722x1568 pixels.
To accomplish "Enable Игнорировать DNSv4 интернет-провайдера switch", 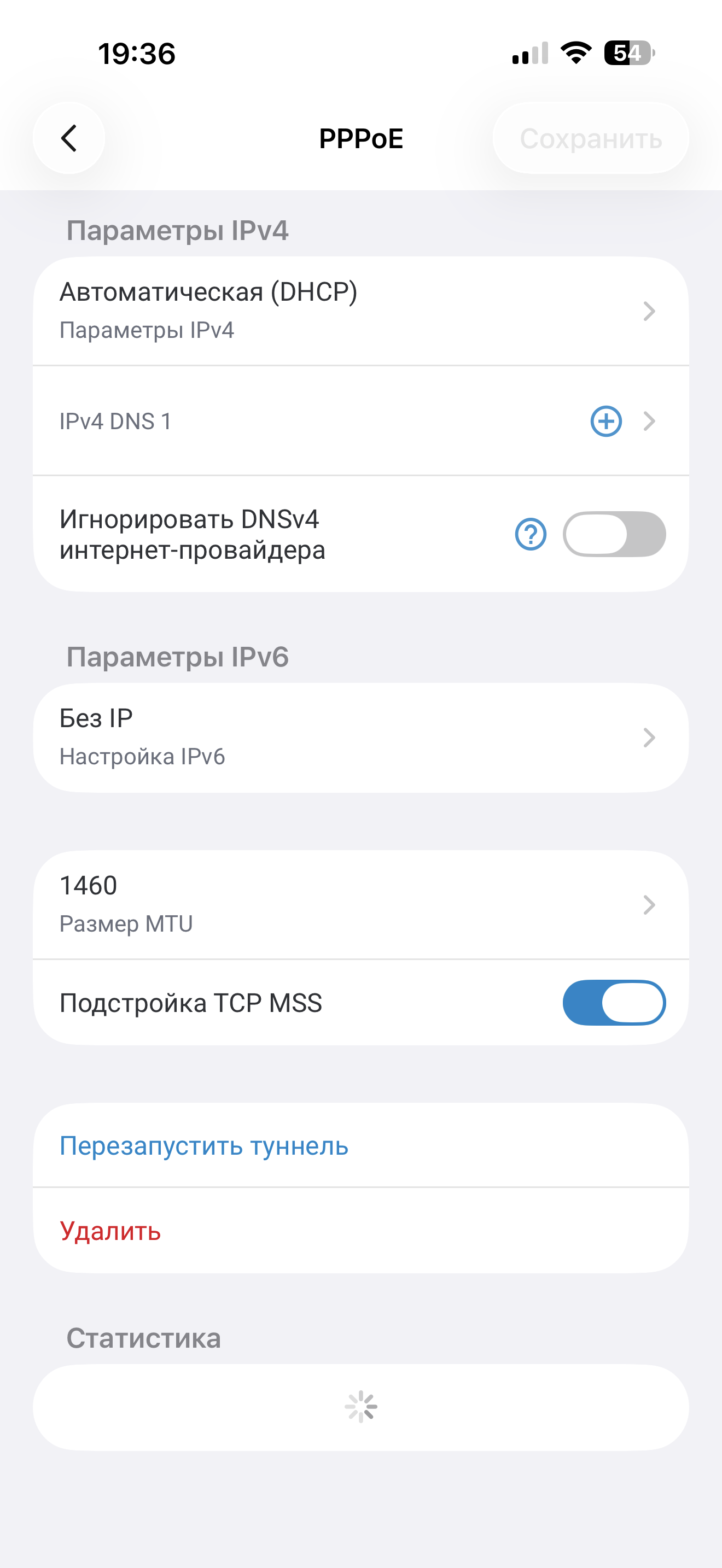I will pos(614,534).
